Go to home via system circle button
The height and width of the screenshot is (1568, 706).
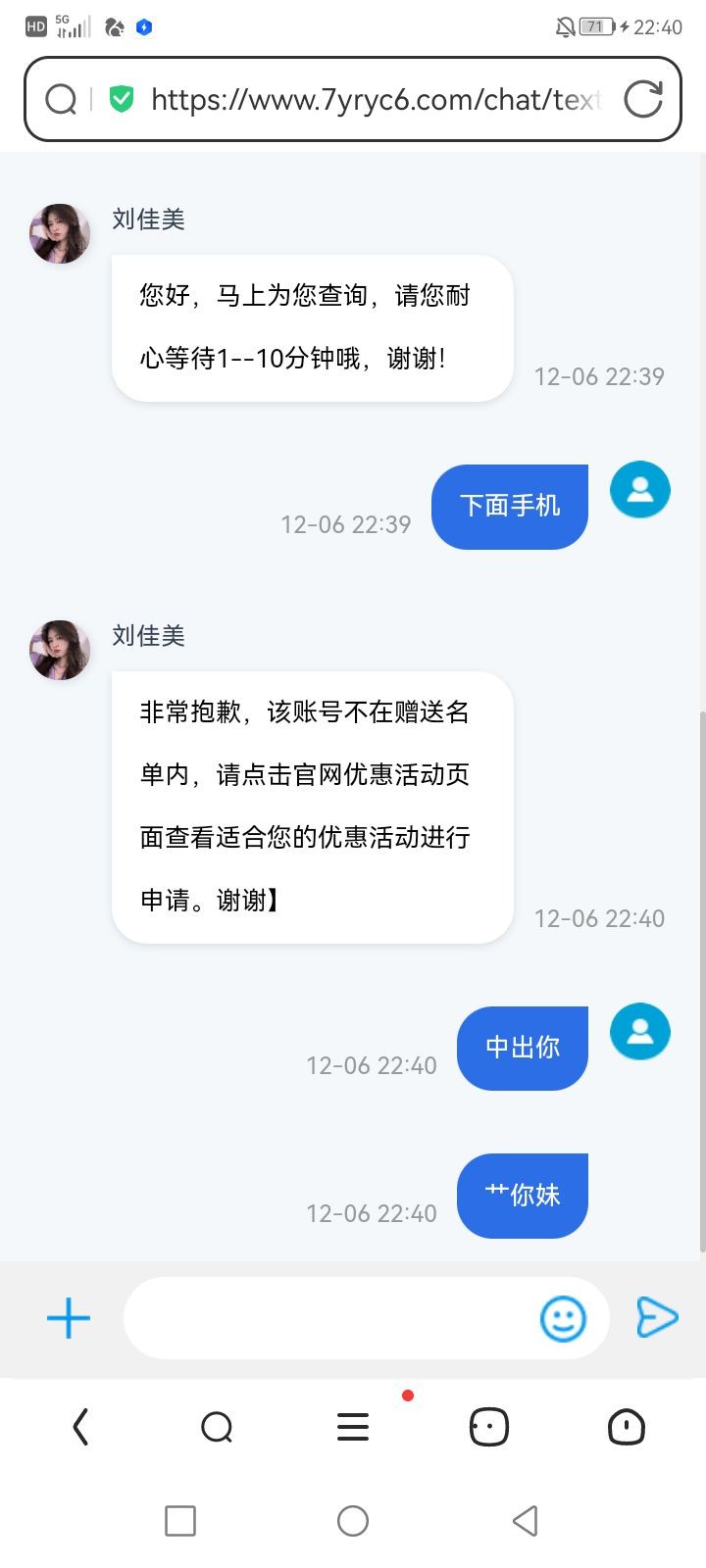pos(353,1521)
